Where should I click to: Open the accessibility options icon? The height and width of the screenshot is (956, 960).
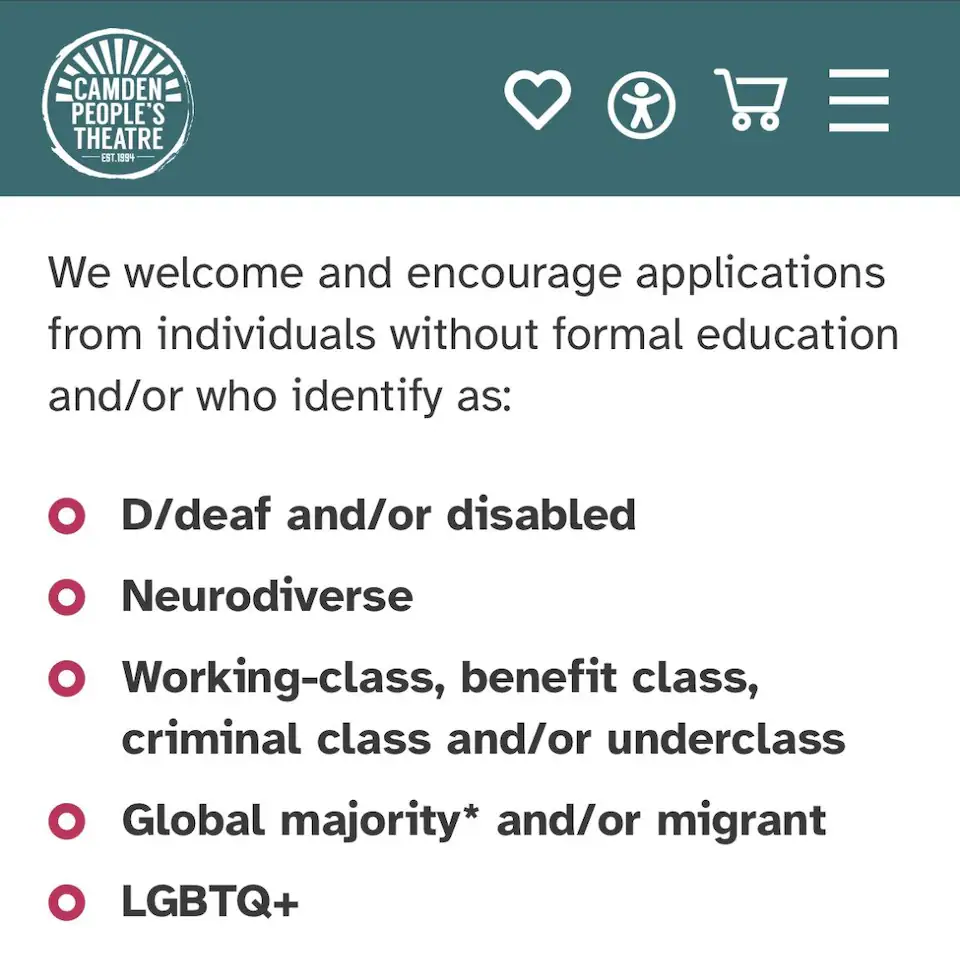coord(641,105)
